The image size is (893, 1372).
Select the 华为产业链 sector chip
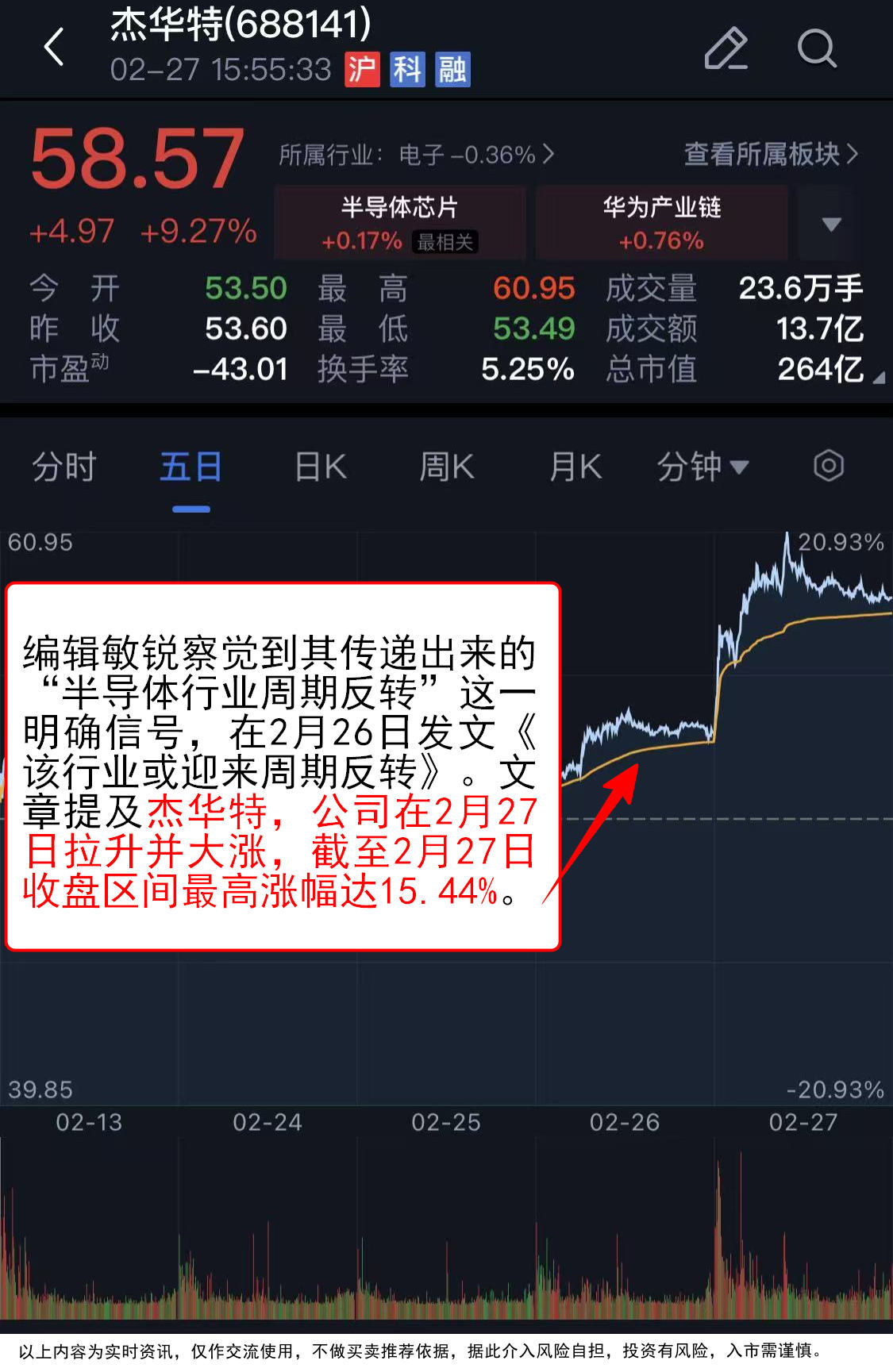661,223
